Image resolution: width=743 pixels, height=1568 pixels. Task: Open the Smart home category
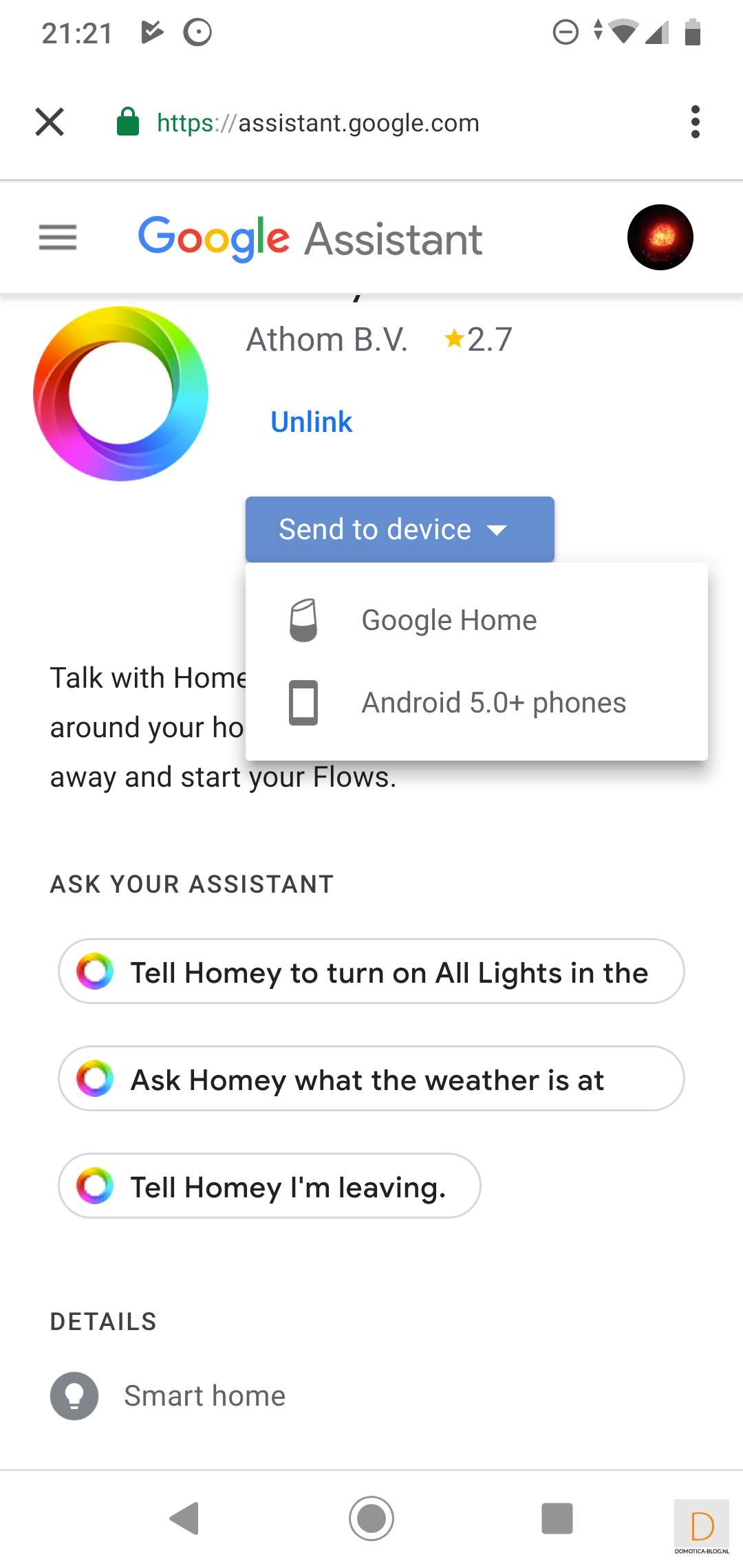click(x=204, y=1396)
